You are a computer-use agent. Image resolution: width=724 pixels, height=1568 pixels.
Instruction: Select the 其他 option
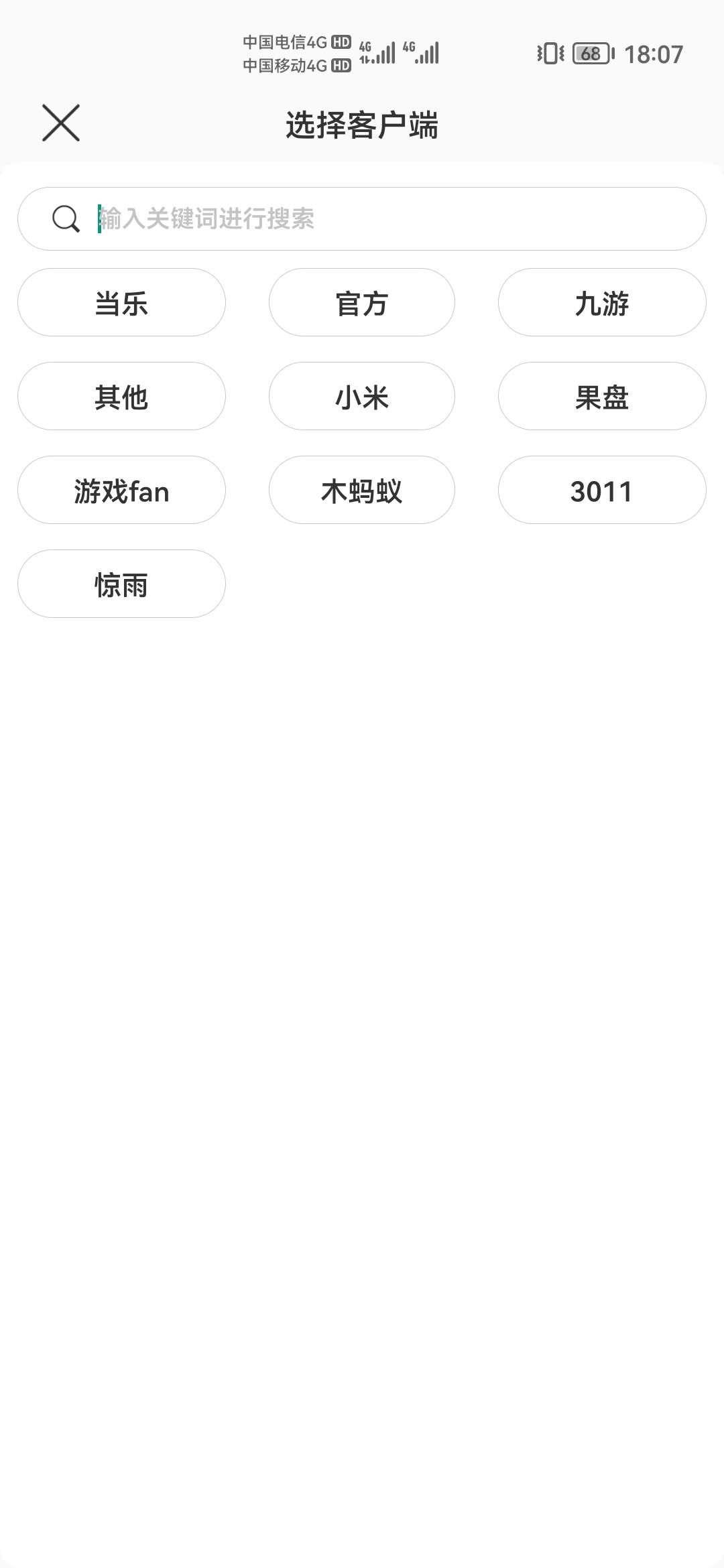(121, 396)
